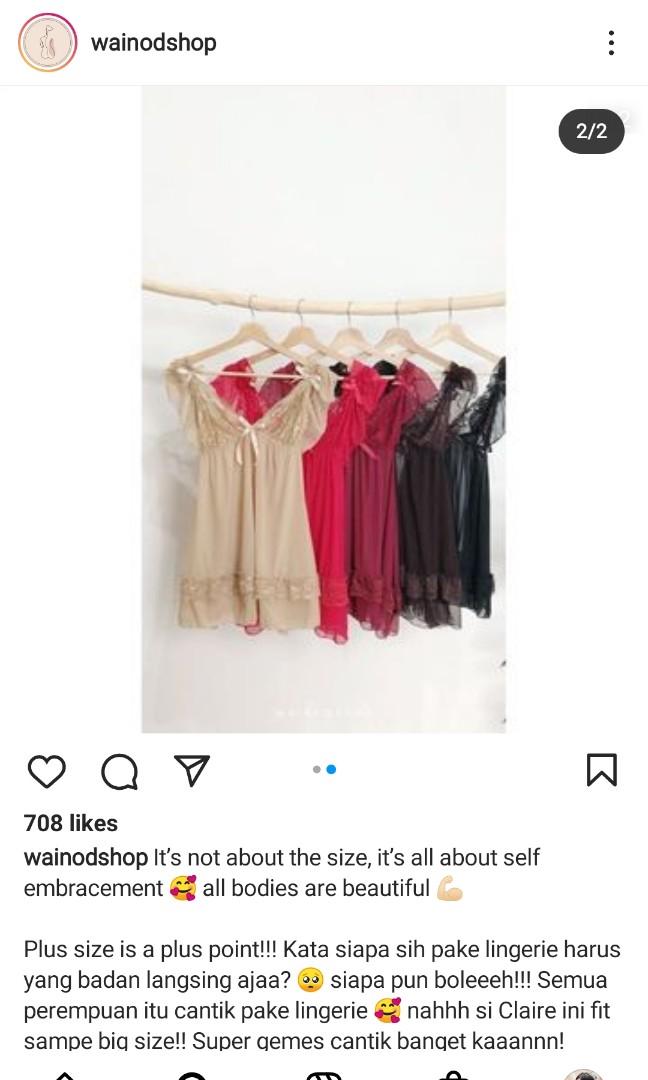Open wainodshop username in post header

point(153,43)
